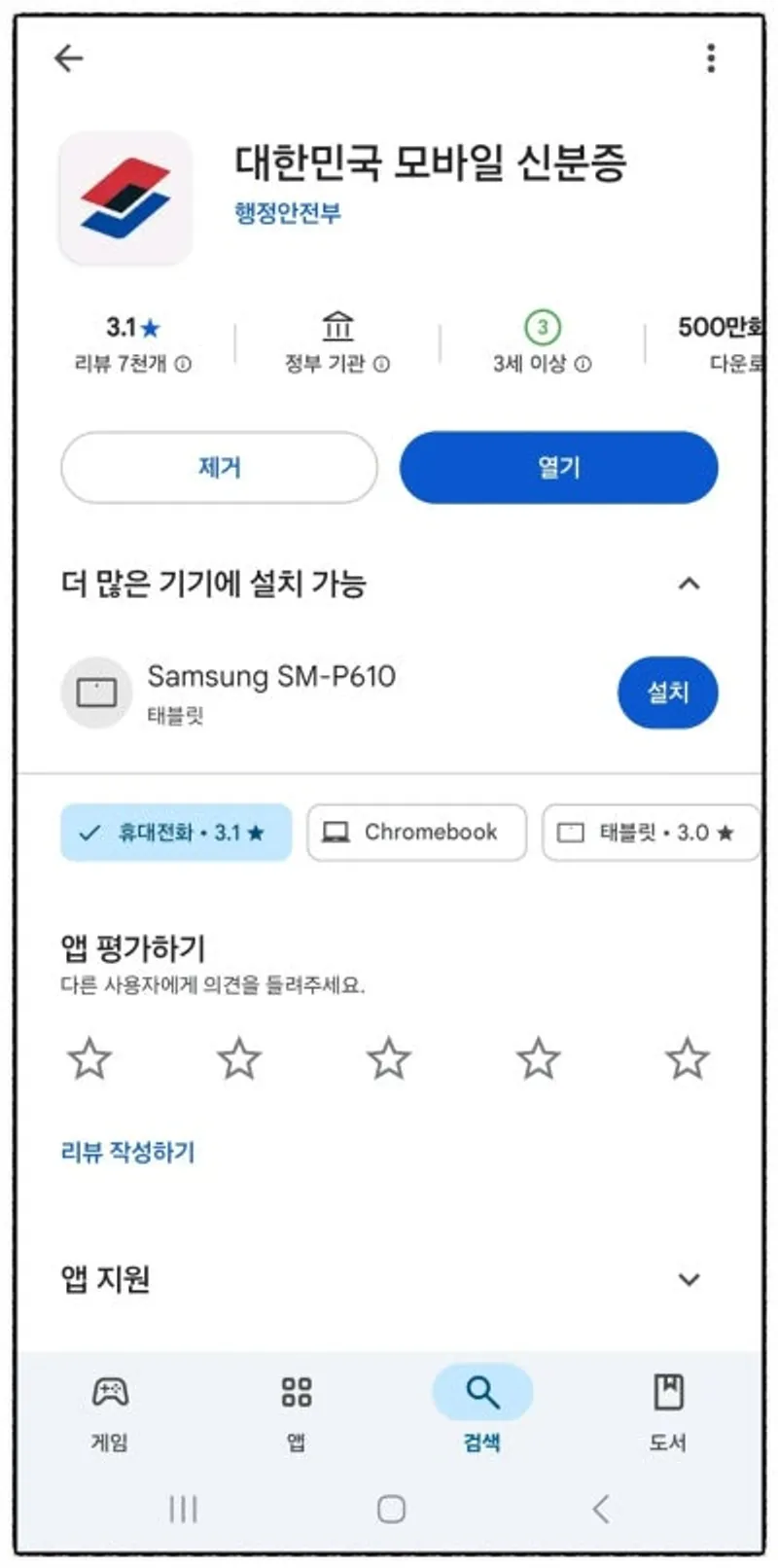Image resolution: width=778 pixels, height=1568 pixels.
Task: Open the three-dot overflow menu
Action: [x=711, y=58]
